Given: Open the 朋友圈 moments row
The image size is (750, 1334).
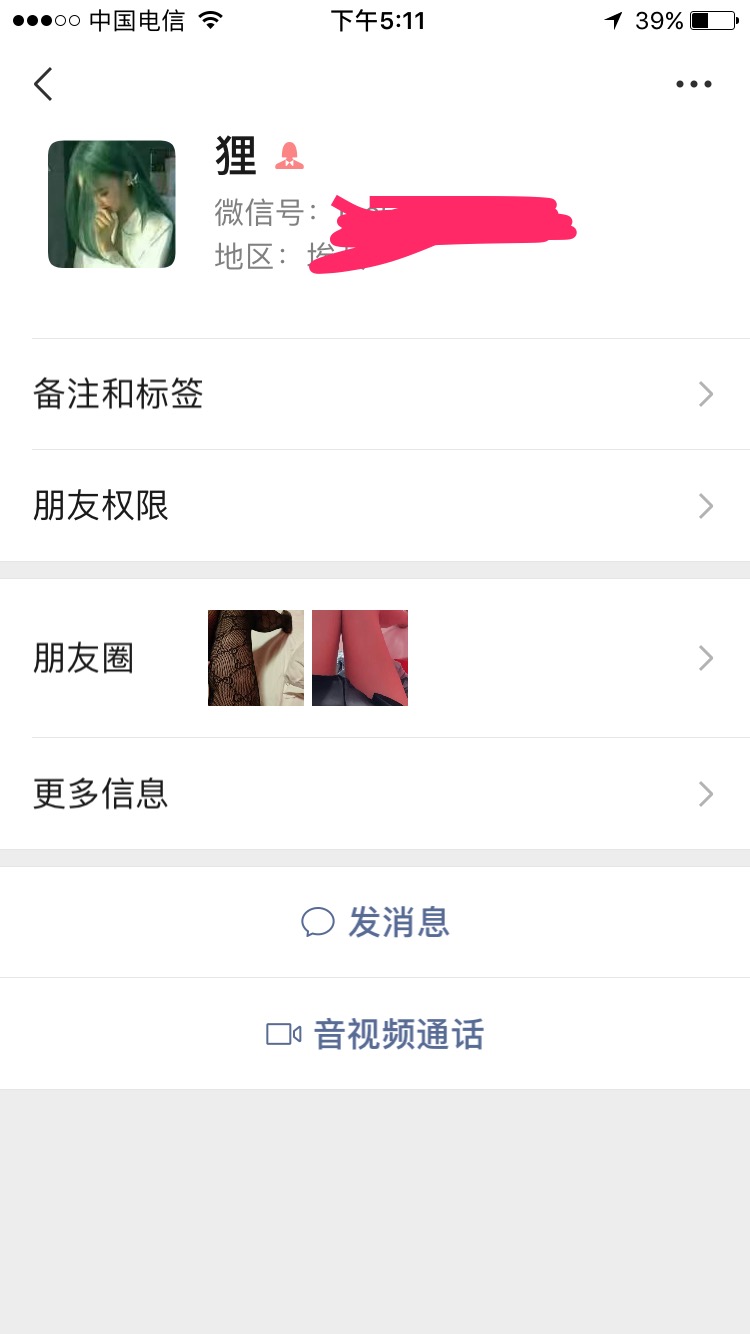Looking at the screenshot, I should tap(375, 658).
